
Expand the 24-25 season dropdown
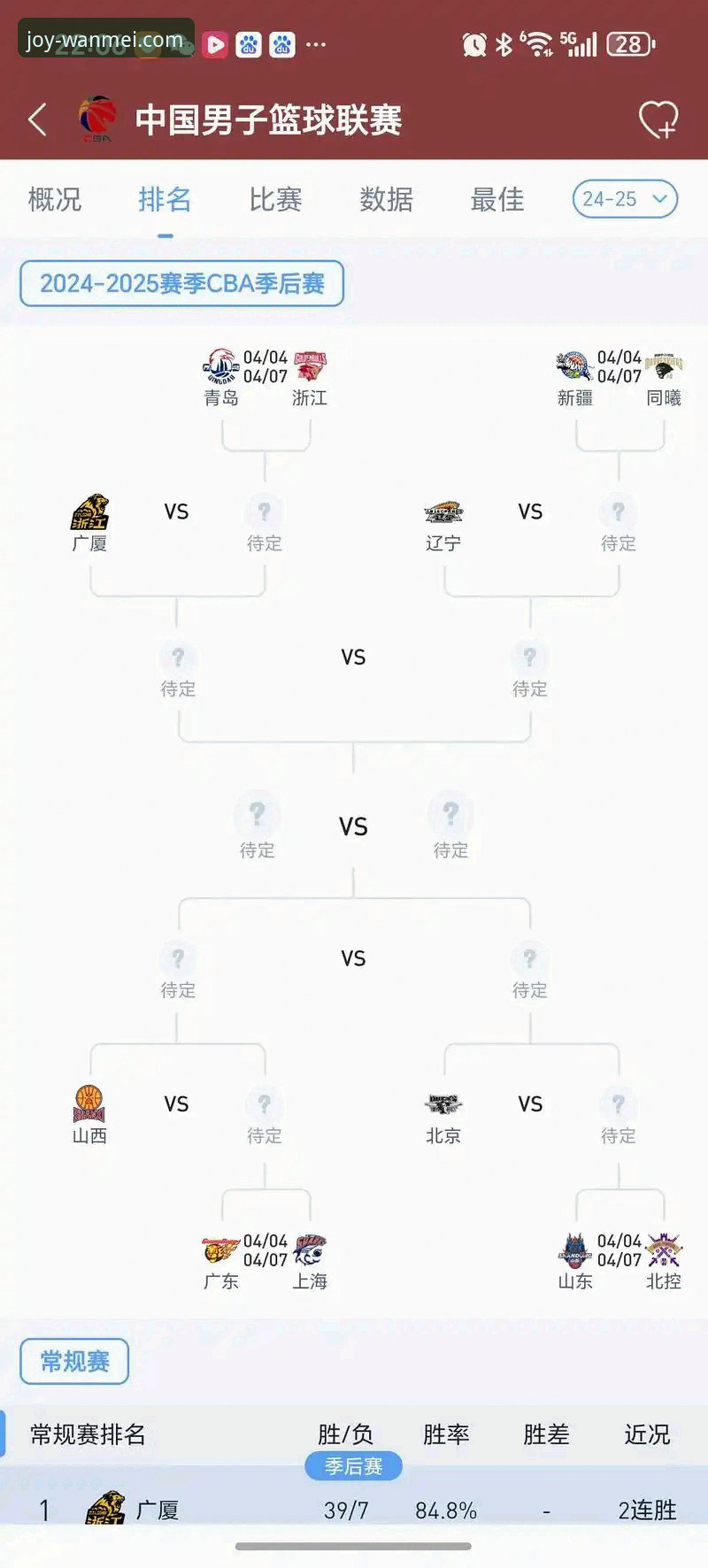625,199
